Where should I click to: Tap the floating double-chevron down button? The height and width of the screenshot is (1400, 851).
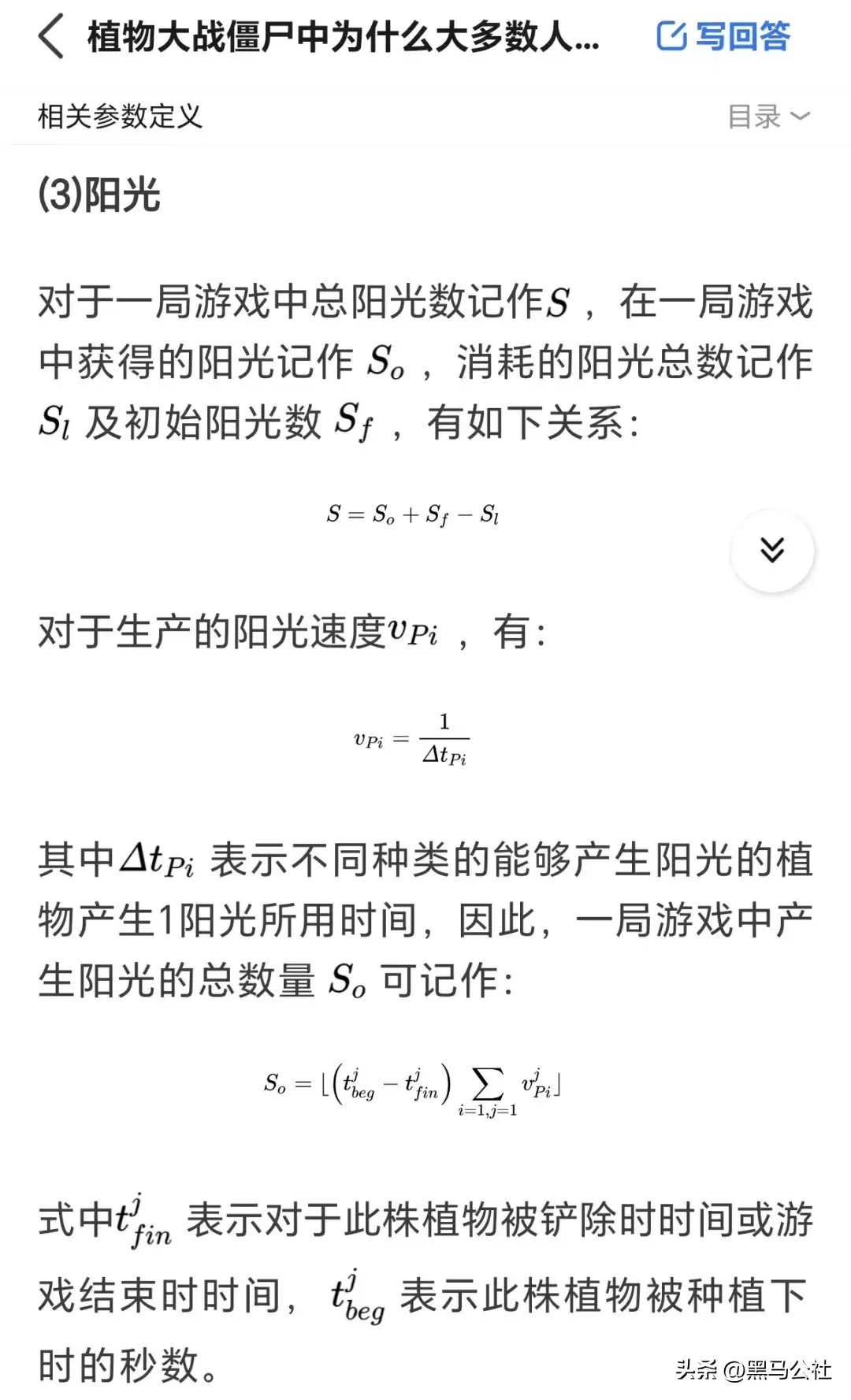click(772, 550)
